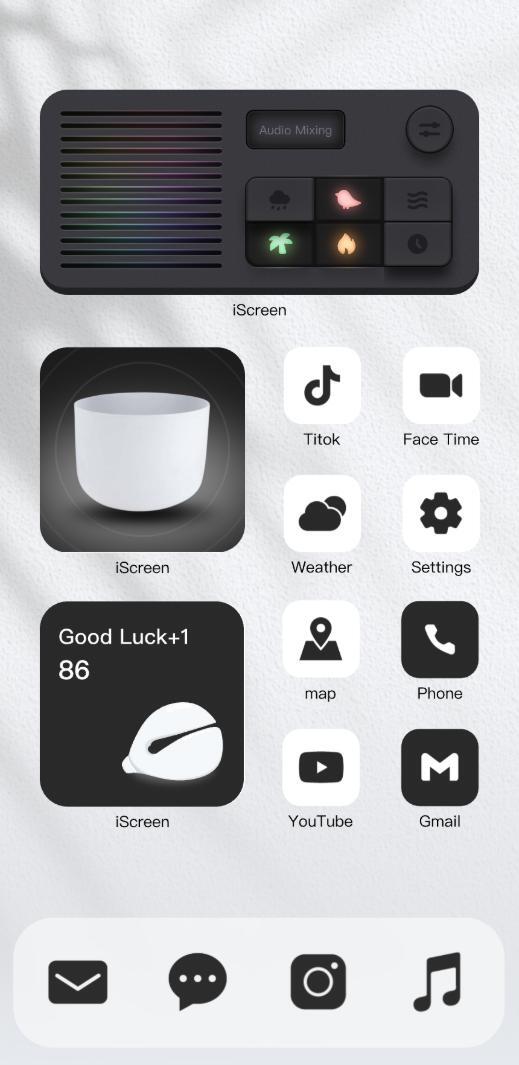Open the Titok app

[x=322, y=386]
